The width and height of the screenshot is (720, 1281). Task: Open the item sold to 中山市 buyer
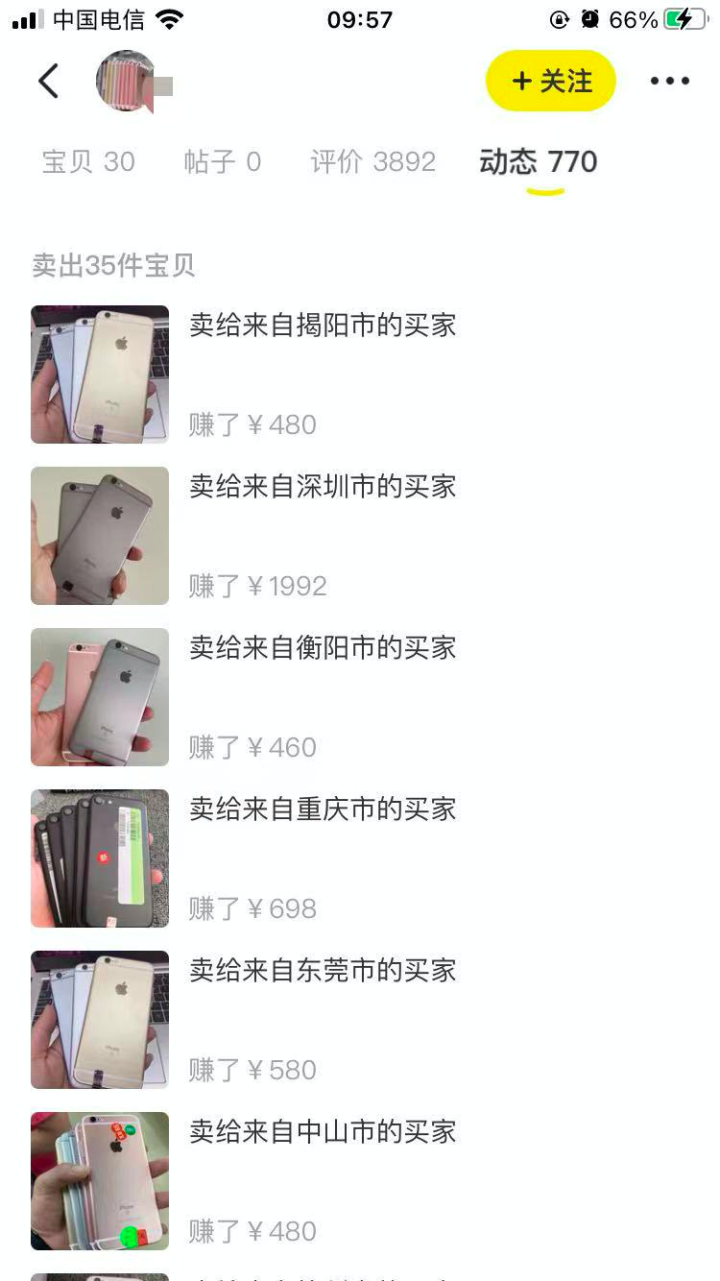322,1132
